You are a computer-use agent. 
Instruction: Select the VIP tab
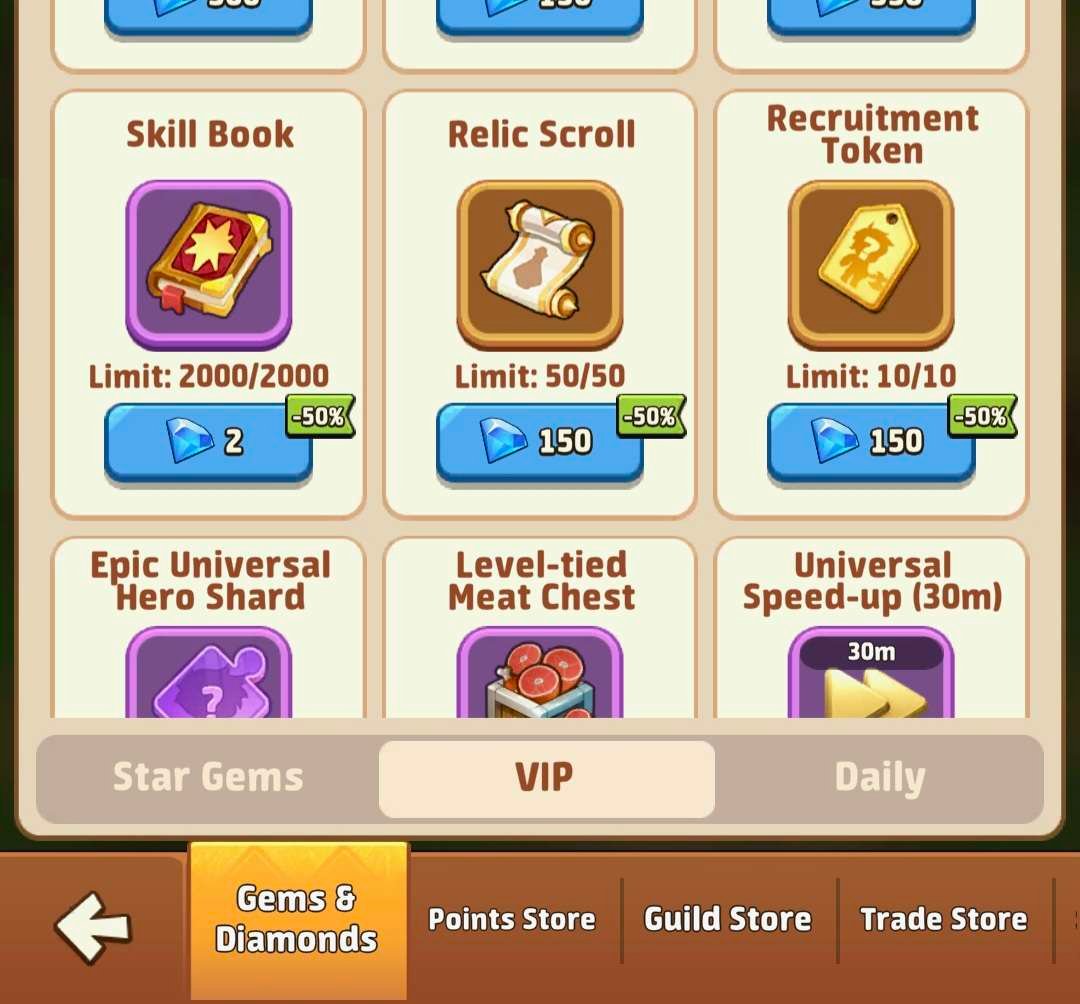(x=546, y=778)
